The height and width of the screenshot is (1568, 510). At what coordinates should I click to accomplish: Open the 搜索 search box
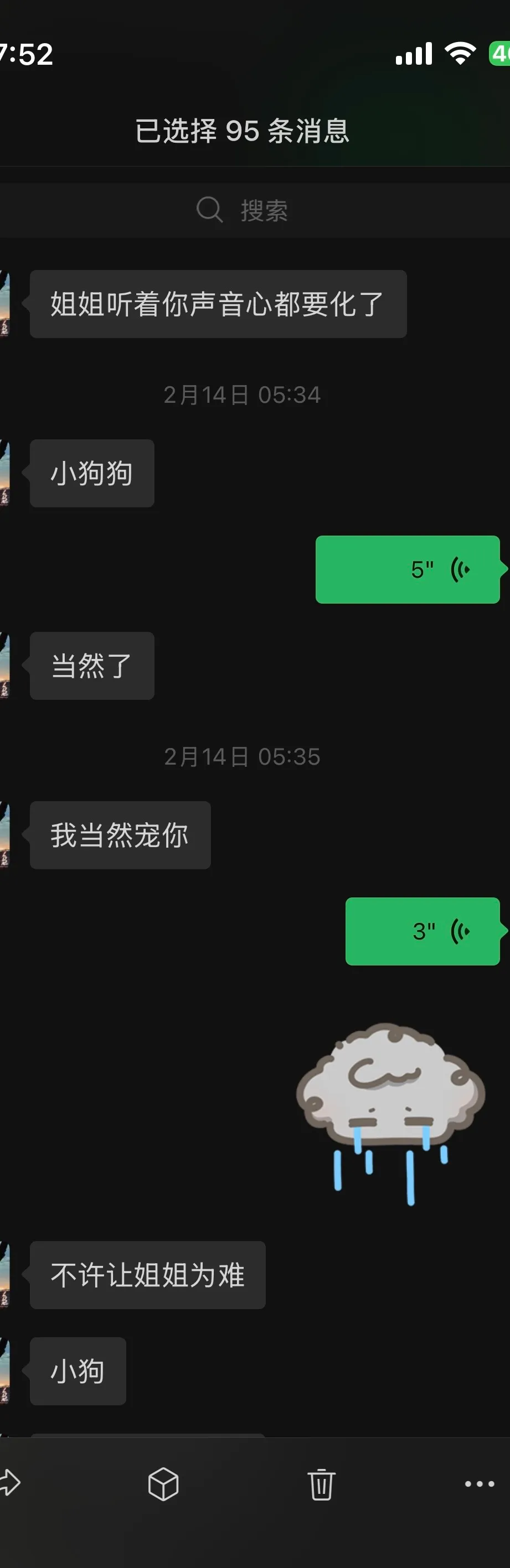(x=255, y=210)
